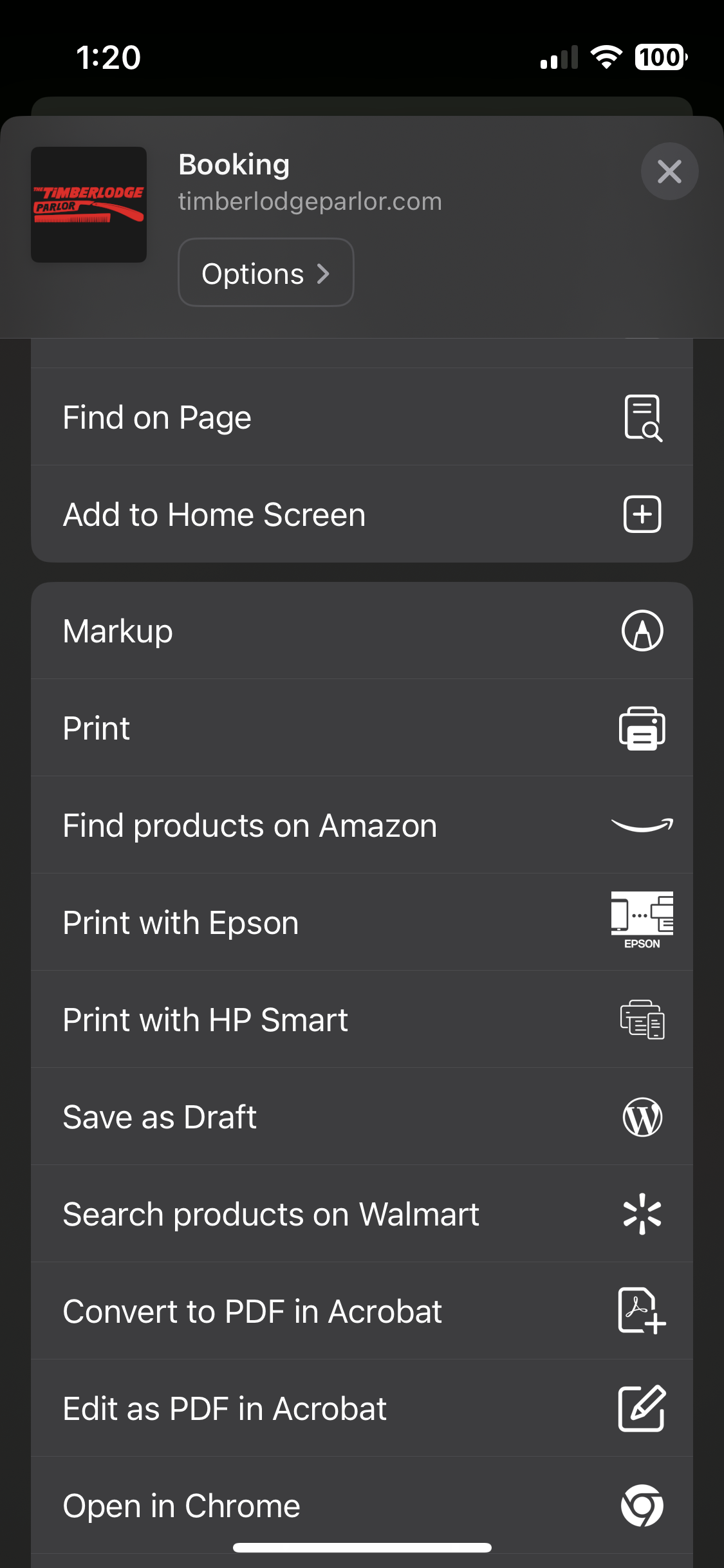Choose Print with Epson
The image size is (724, 1568).
(x=362, y=922)
